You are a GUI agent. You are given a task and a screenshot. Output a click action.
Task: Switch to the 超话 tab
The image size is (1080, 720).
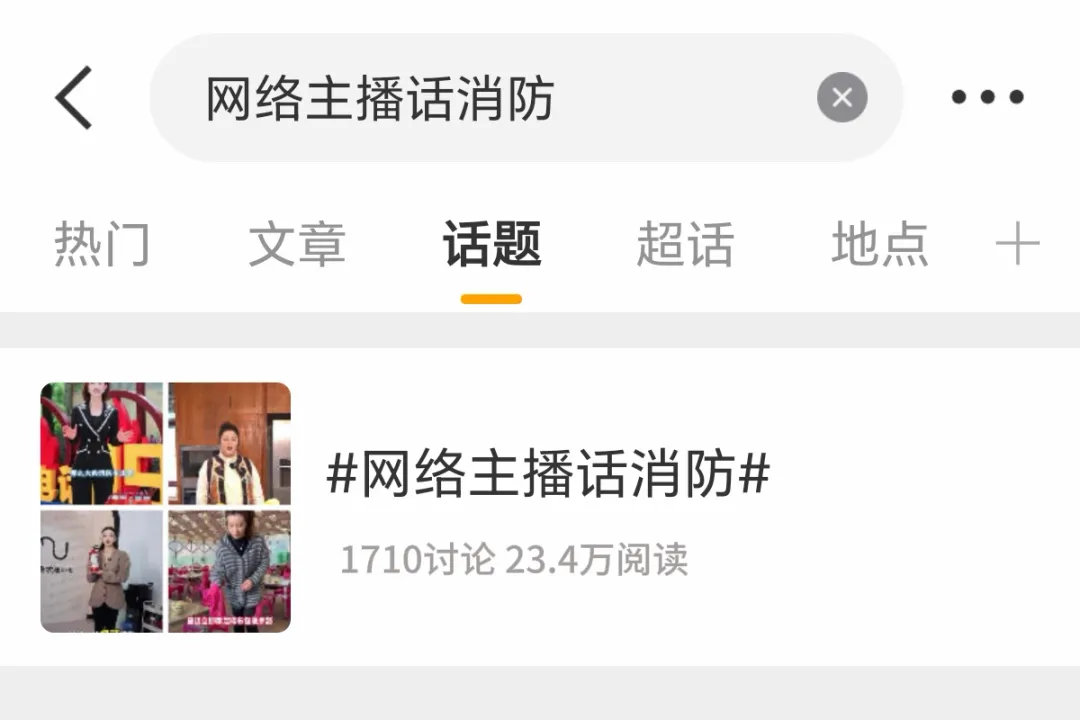tap(685, 245)
